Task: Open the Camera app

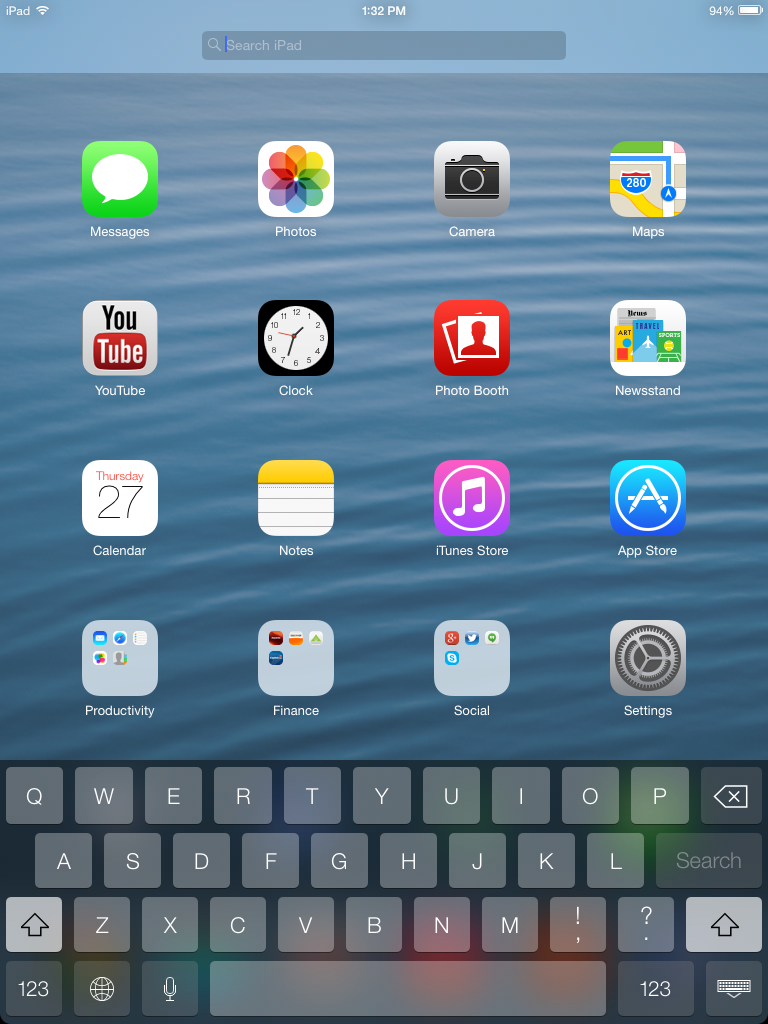Action: pyautogui.click(x=472, y=179)
